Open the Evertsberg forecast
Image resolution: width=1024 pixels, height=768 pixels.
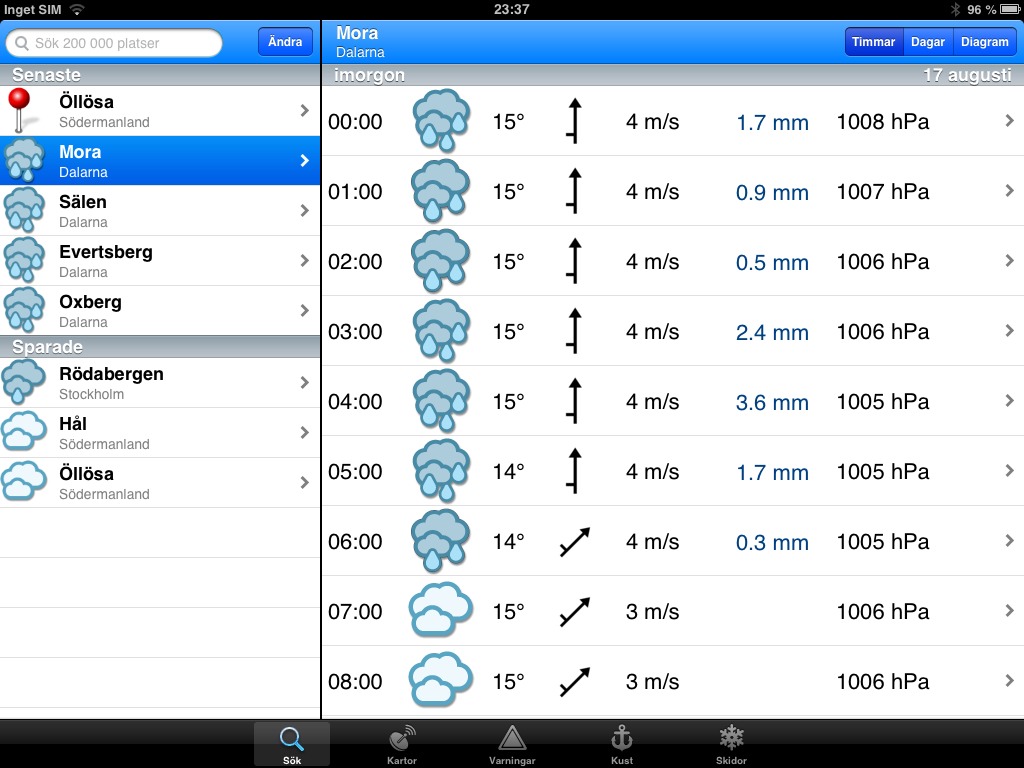click(160, 261)
